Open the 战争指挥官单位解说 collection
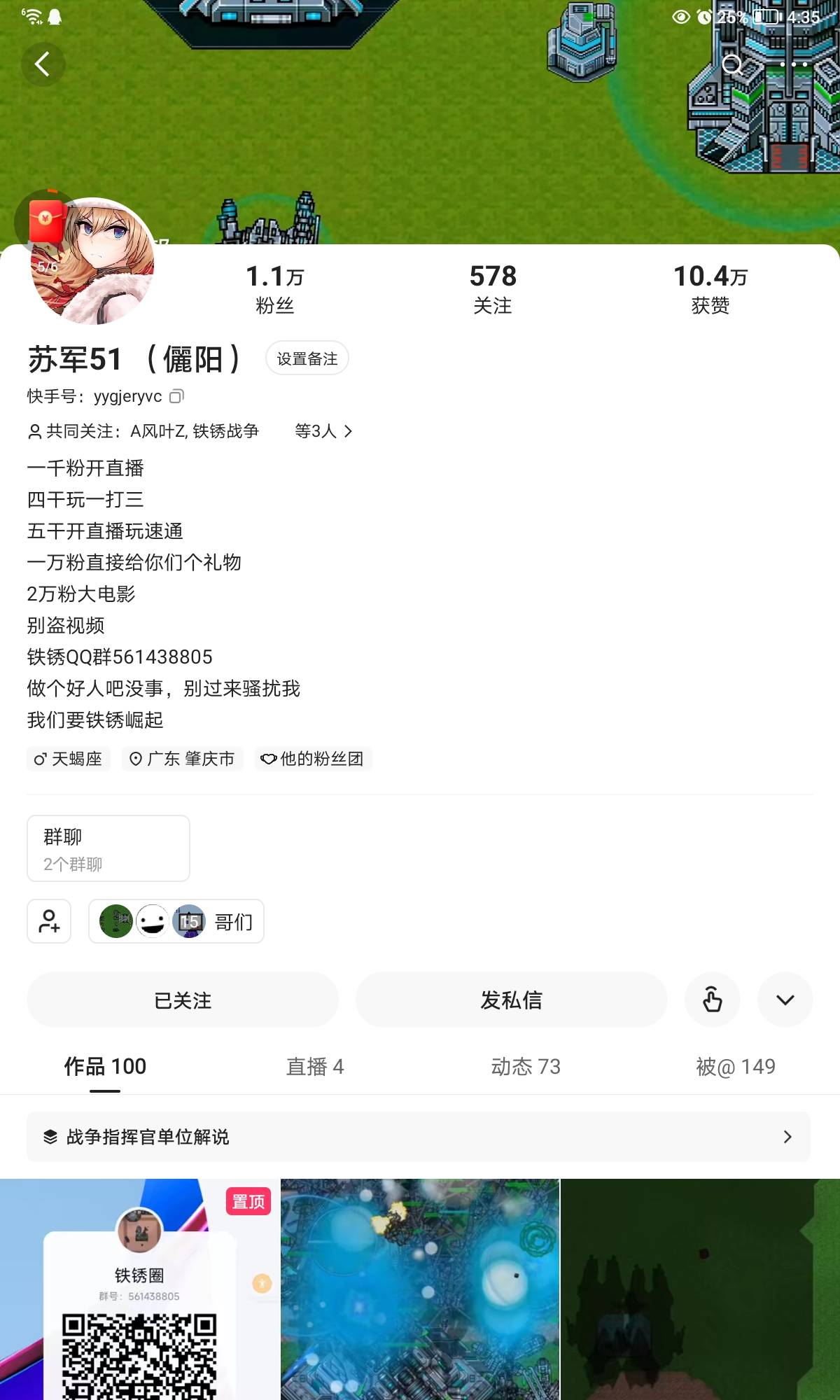The image size is (840, 1400). 419,1137
